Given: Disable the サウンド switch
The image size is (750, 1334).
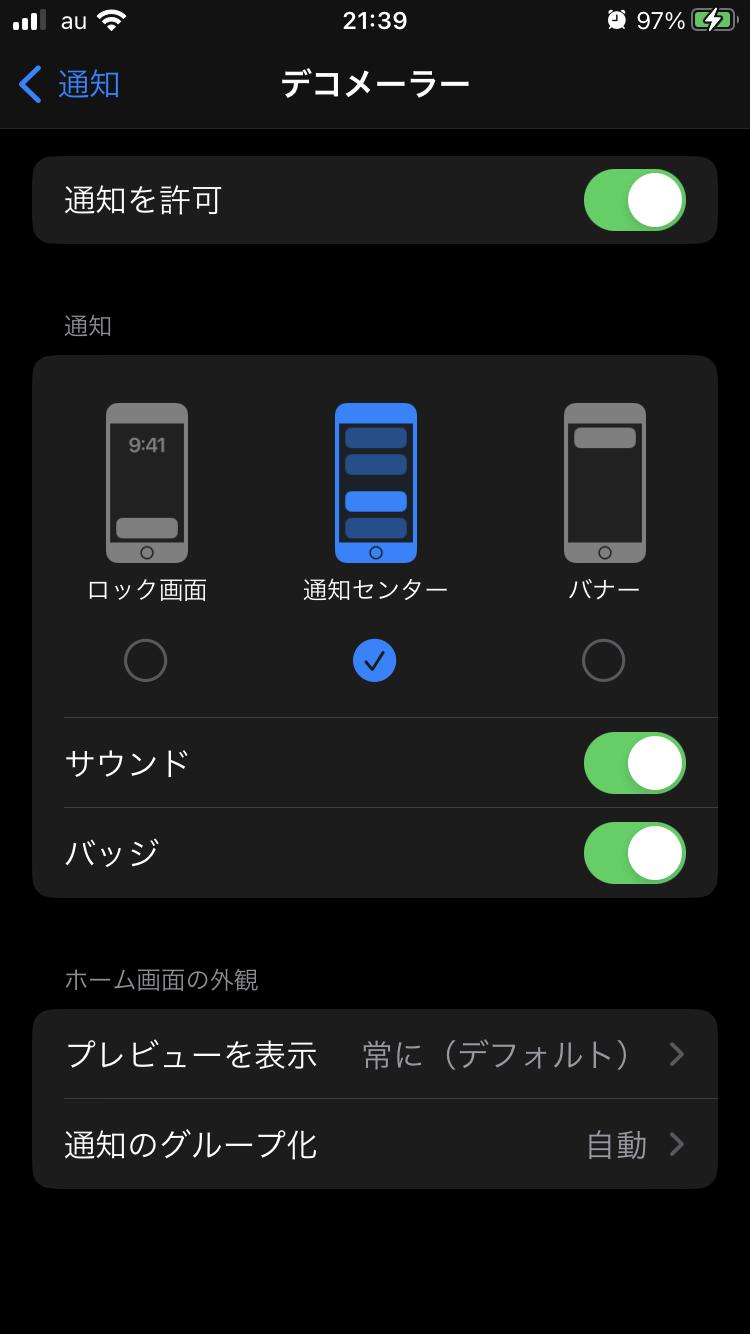Looking at the screenshot, I should (634, 763).
